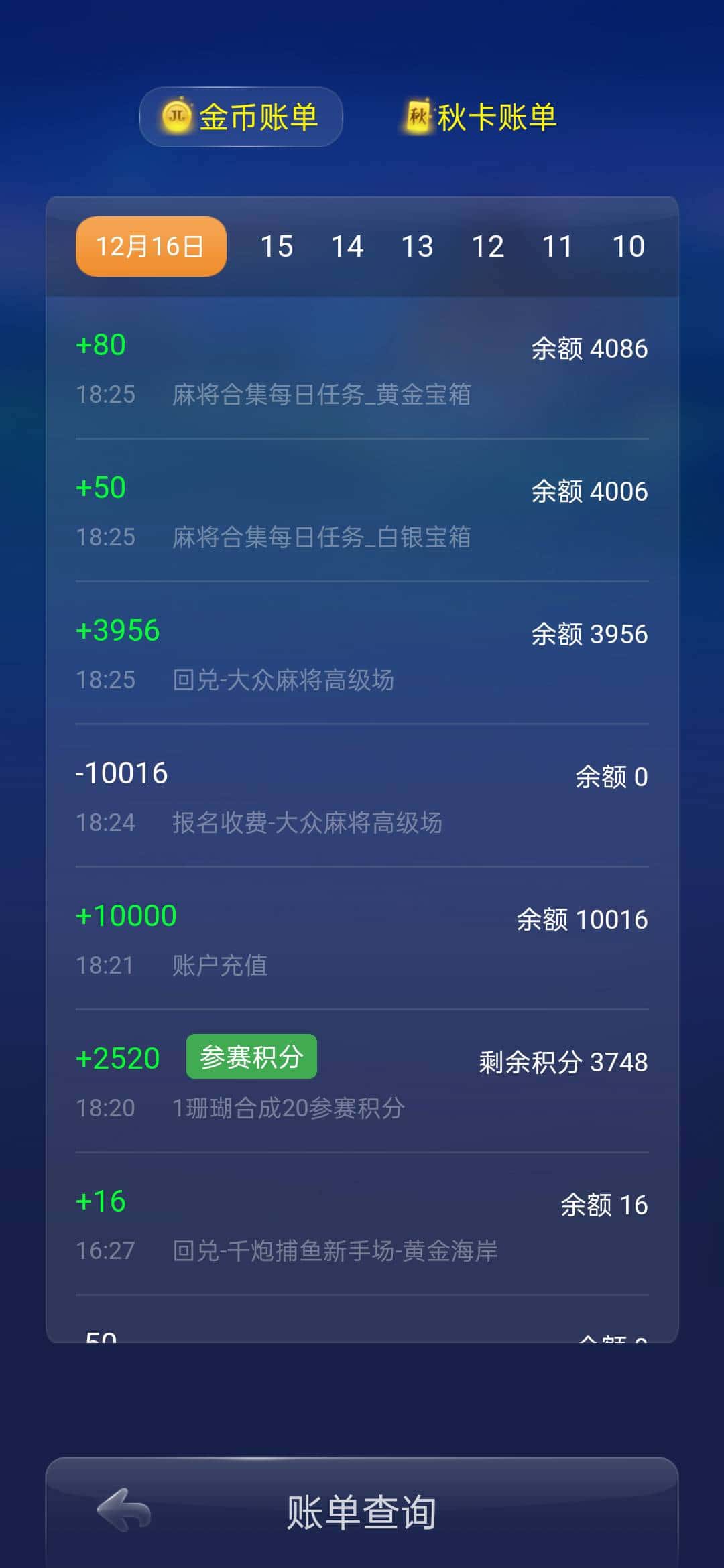
Task: Select date 14 in the date bar
Action: pyautogui.click(x=349, y=246)
